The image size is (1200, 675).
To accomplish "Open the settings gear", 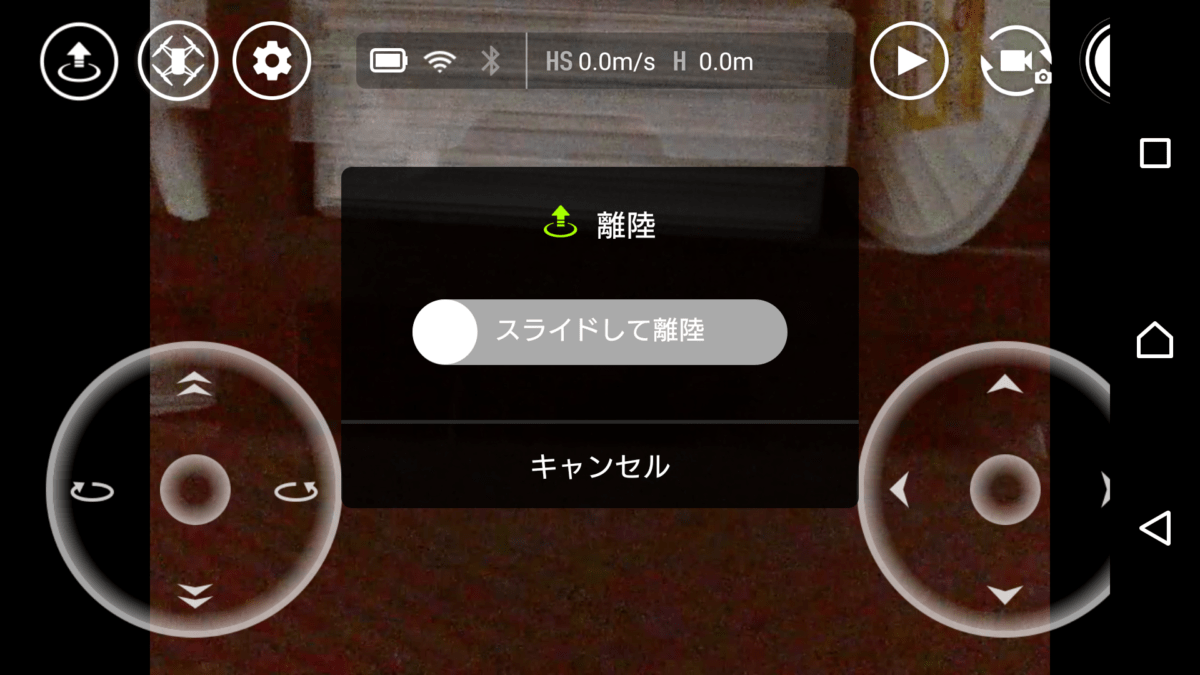I will (x=272, y=61).
